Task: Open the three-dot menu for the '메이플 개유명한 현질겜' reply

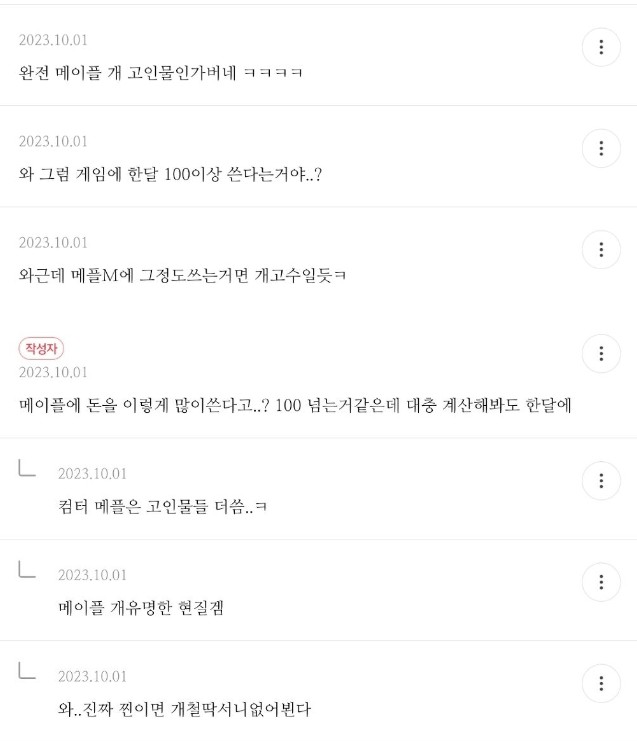Action: [x=601, y=582]
